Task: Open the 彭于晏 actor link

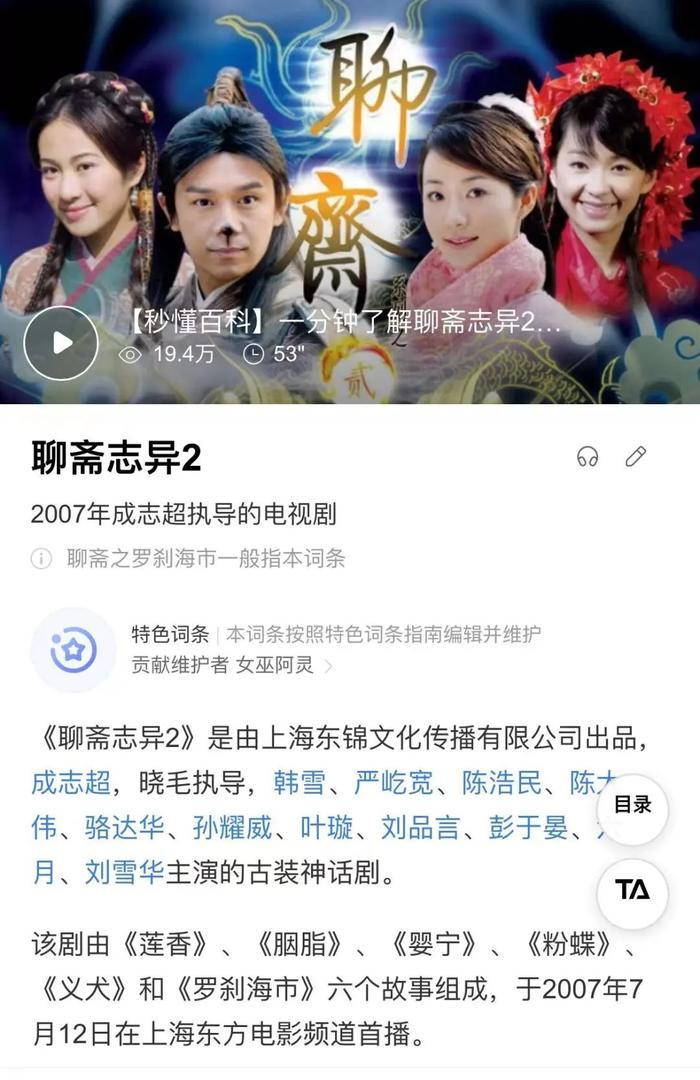Action: 527,828
